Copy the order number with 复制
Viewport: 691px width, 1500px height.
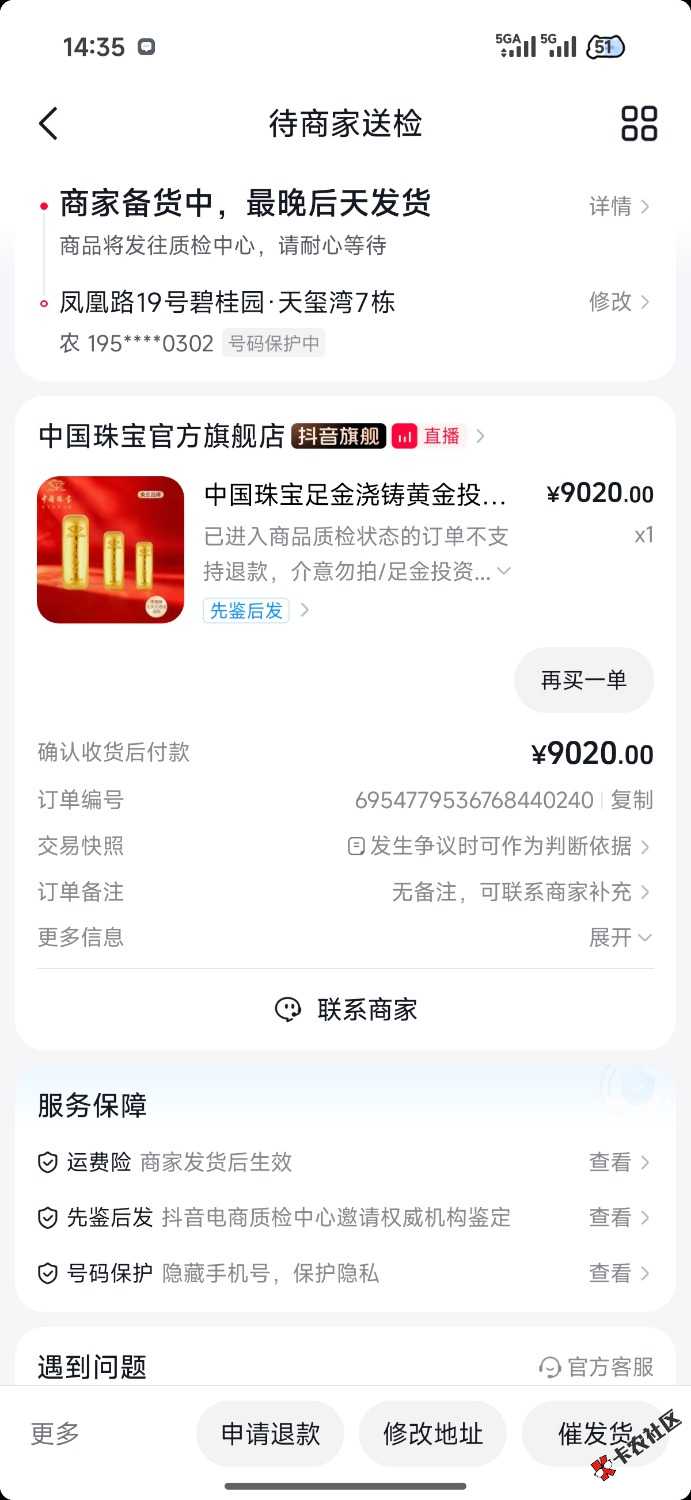pyautogui.click(x=632, y=800)
